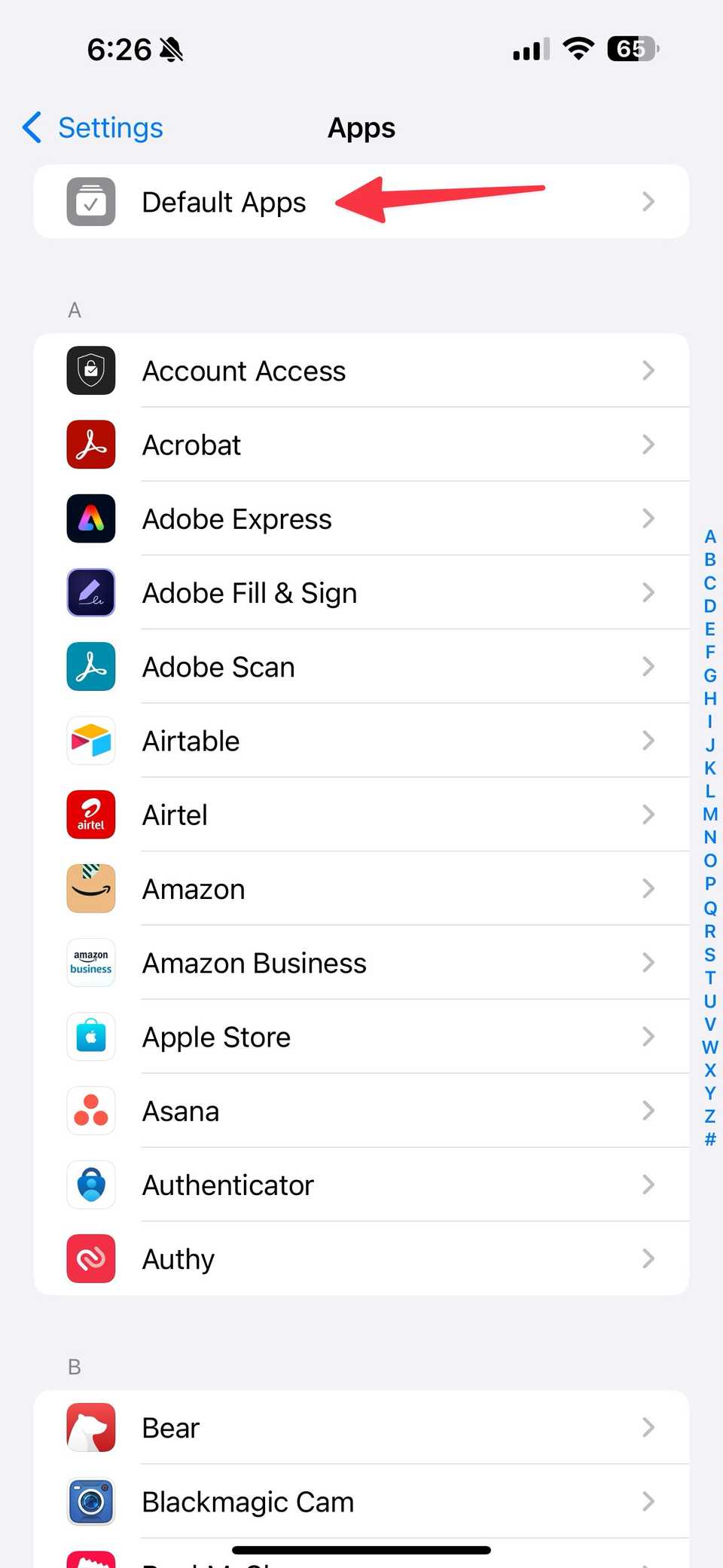Viewport: 723px width, 1568px height.
Task: Tap the Adobe Fill & Sign icon
Action: pyautogui.click(x=90, y=592)
